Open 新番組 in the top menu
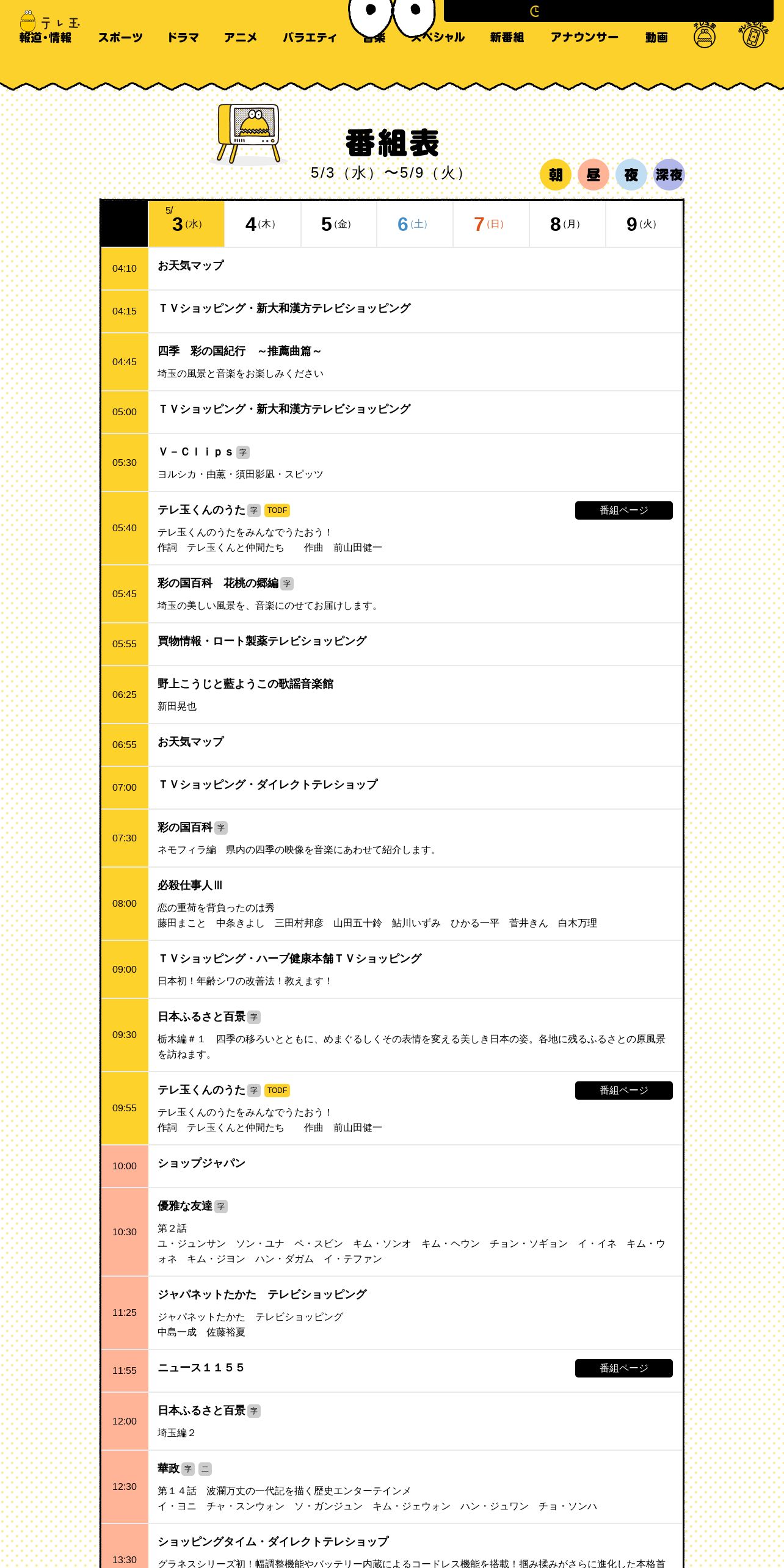 coord(507,38)
